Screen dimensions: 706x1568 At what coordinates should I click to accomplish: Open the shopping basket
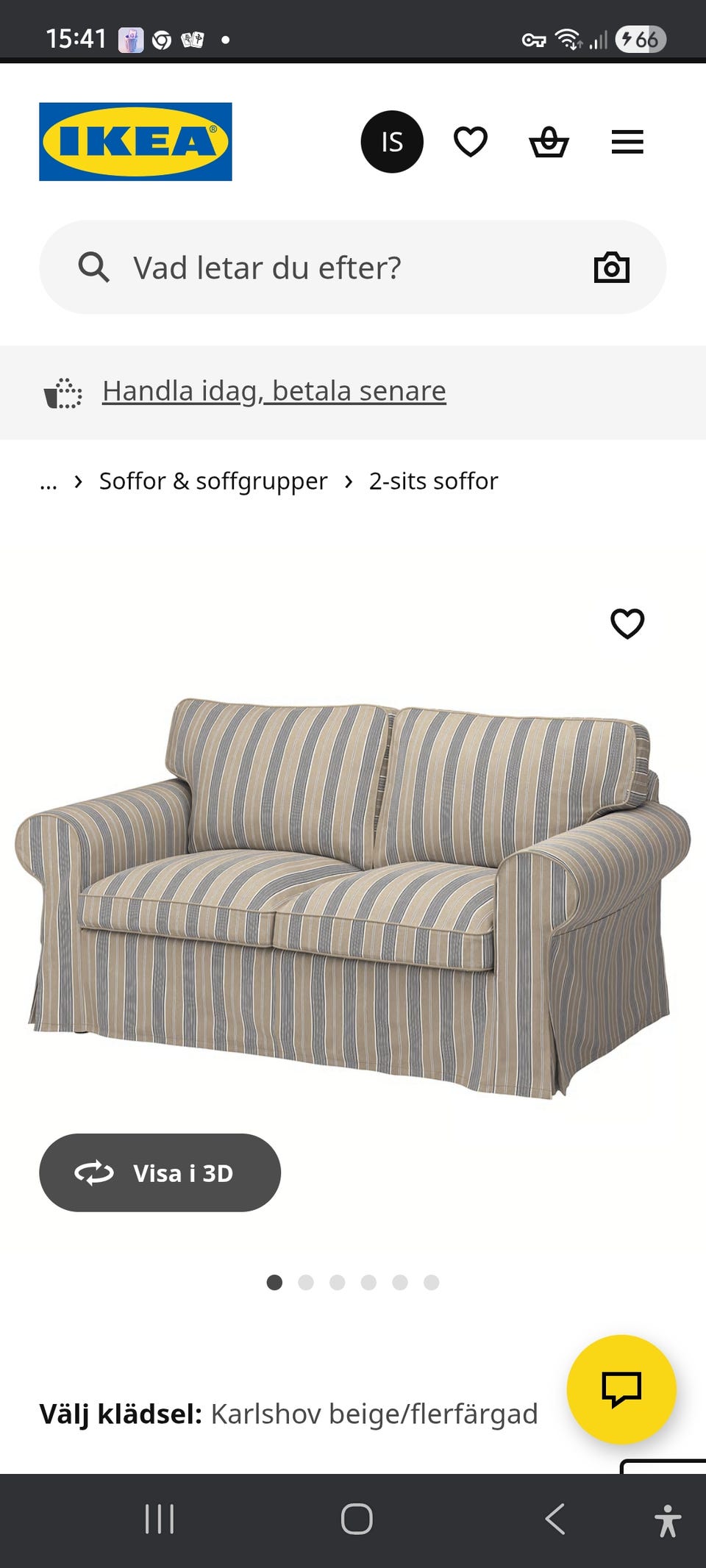tap(551, 141)
